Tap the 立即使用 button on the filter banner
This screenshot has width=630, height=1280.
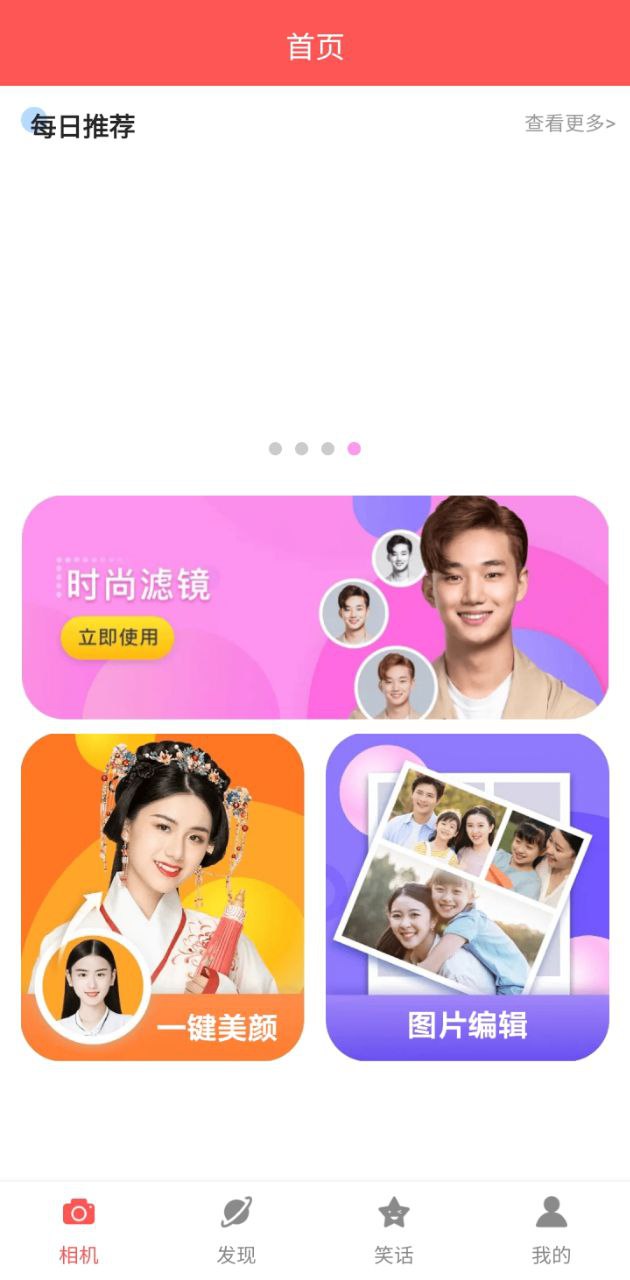(117, 638)
